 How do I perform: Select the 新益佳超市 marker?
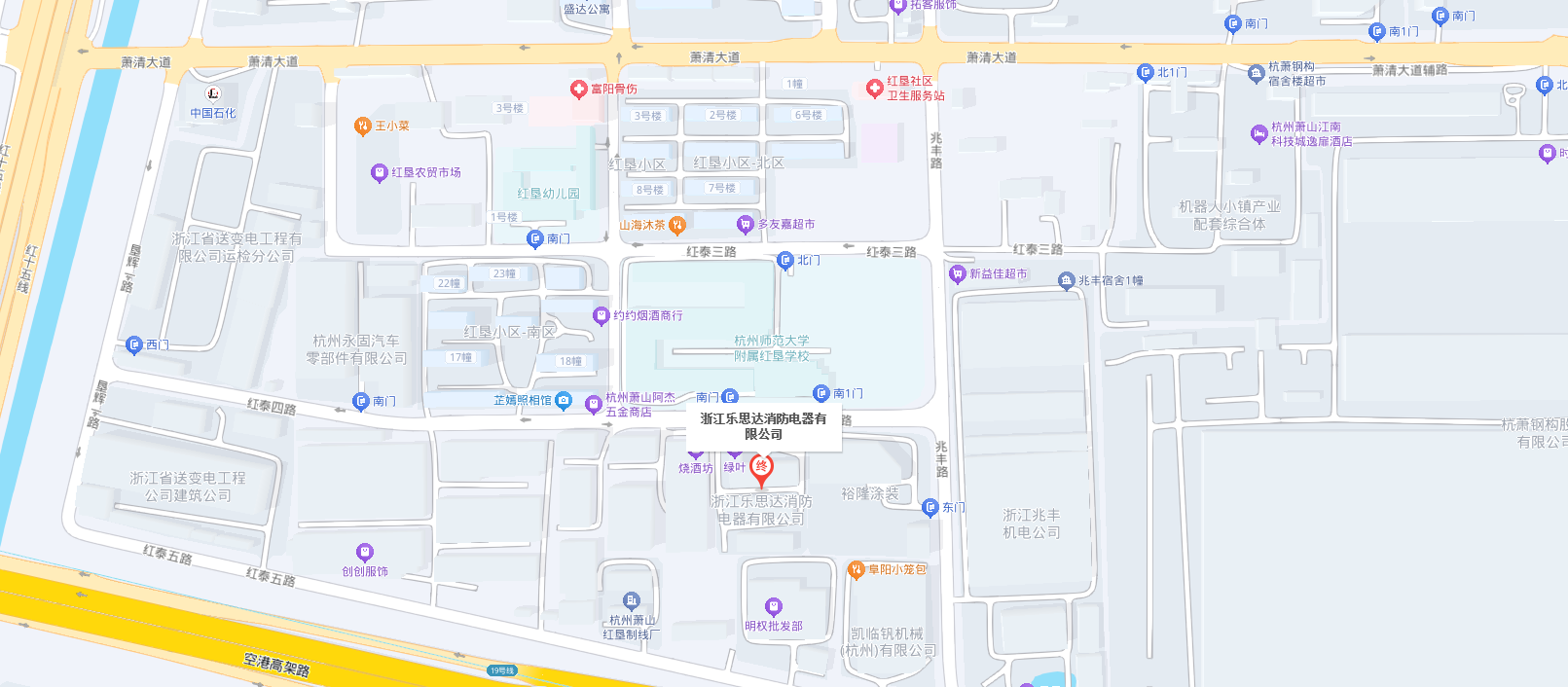pos(957,274)
